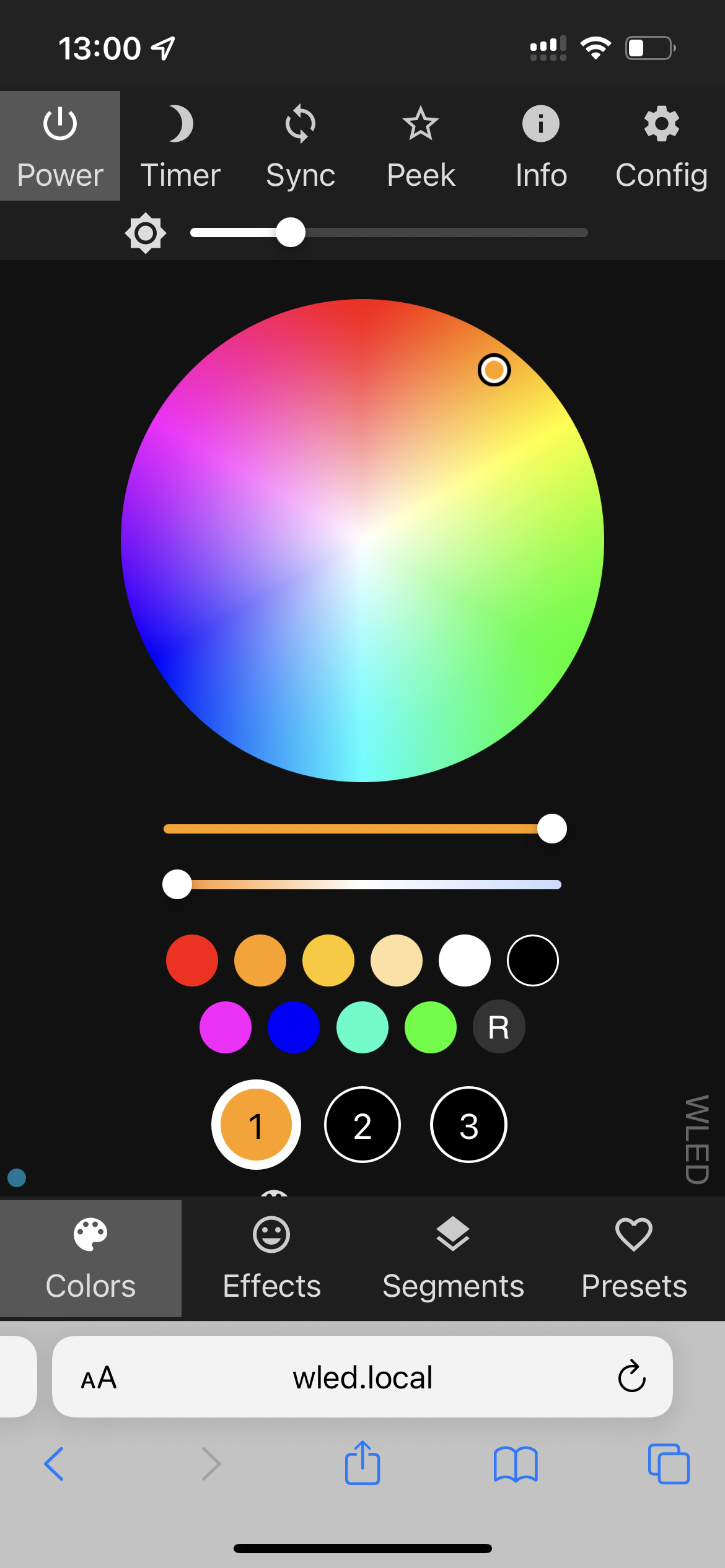Open the Peek live view
This screenshot has width=725, height=1568.
tap(421, 146)
